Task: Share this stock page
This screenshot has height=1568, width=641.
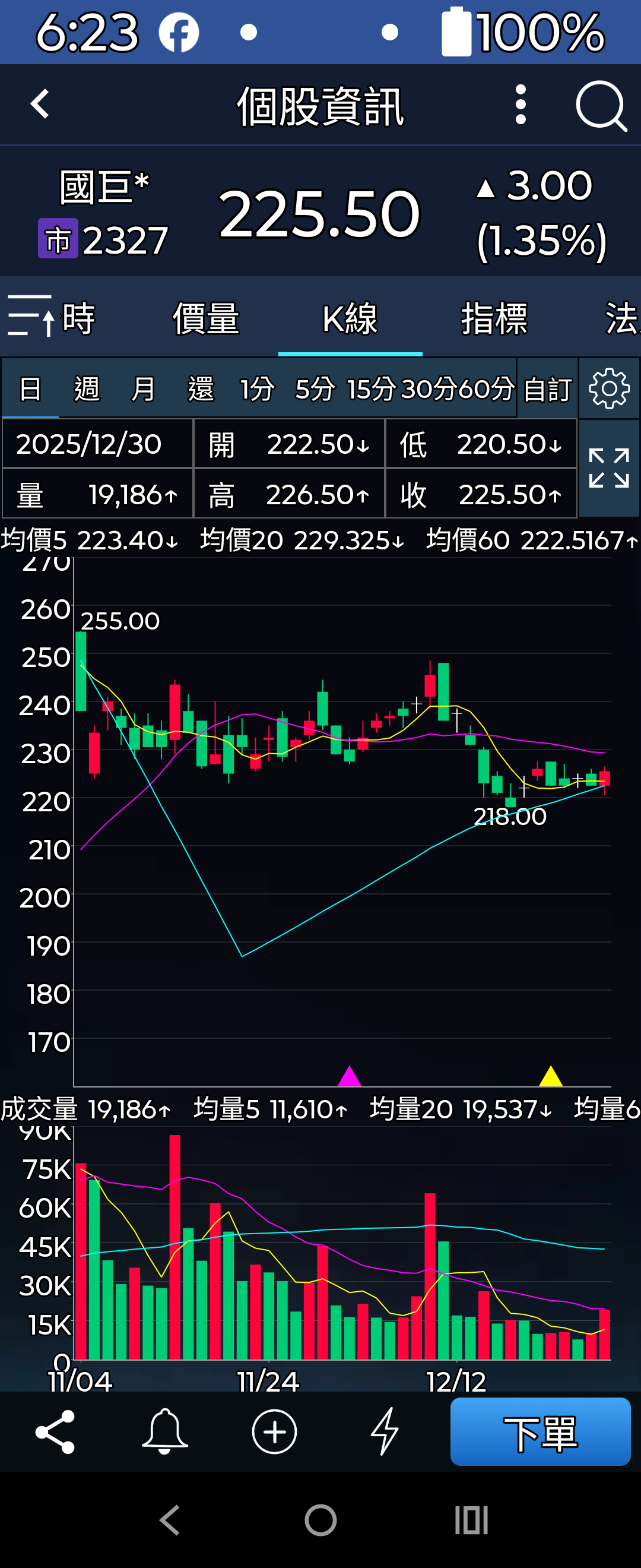Action: point(55,1431)
